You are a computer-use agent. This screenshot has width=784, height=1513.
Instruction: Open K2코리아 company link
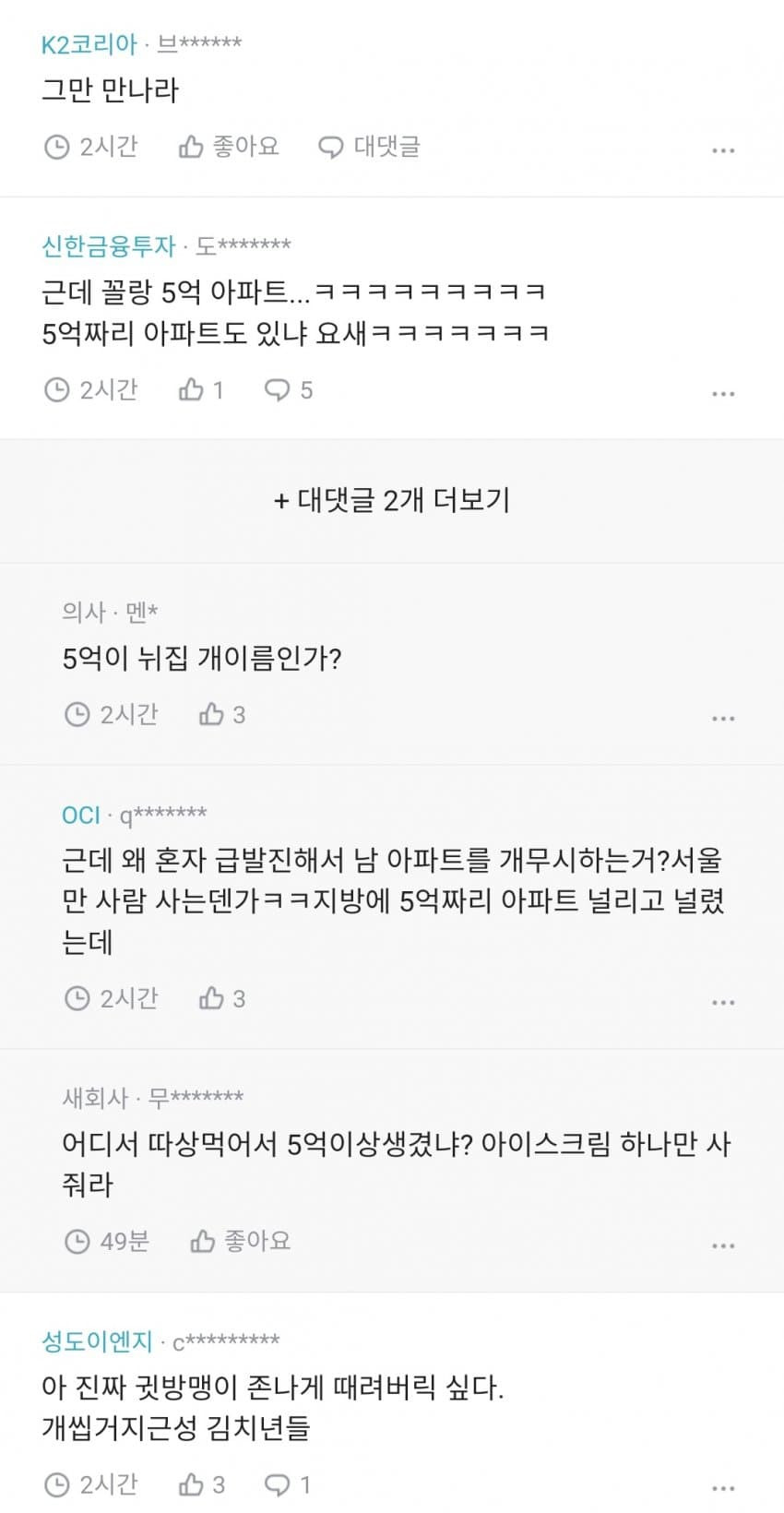(x=89, y=44)
